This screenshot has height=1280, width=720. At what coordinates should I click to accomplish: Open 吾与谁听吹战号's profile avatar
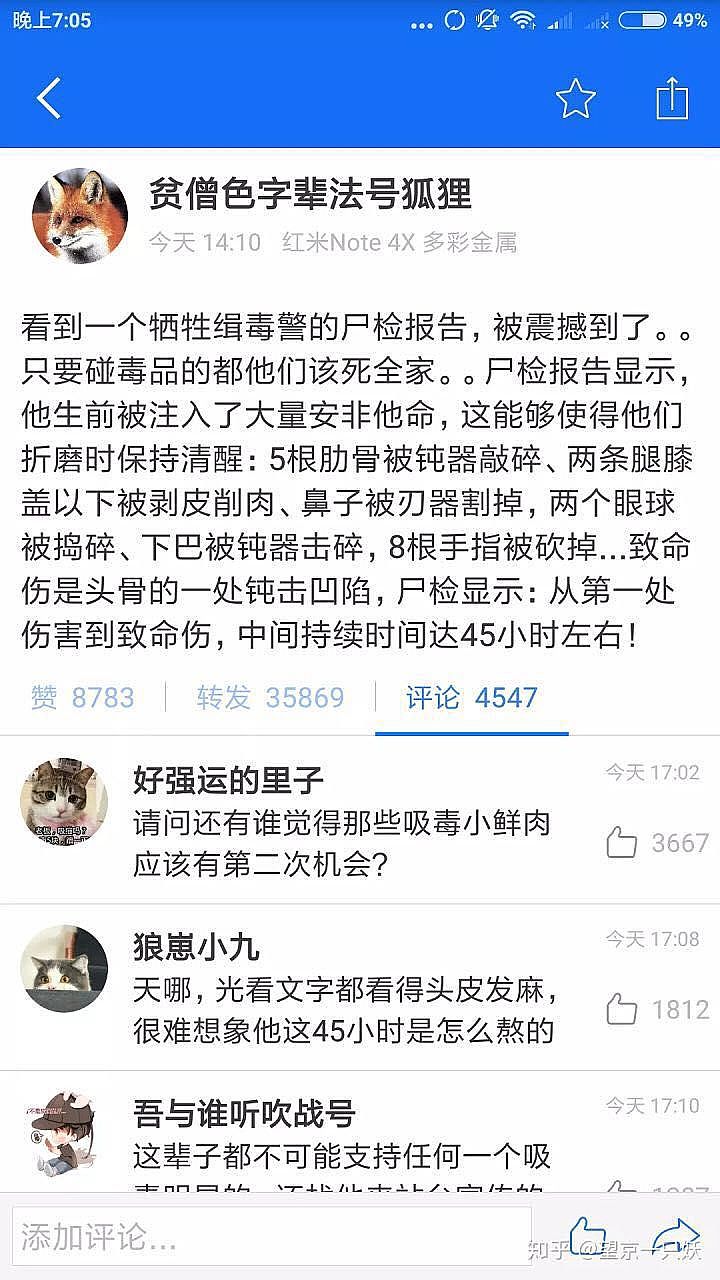[x=64, y=1134]
